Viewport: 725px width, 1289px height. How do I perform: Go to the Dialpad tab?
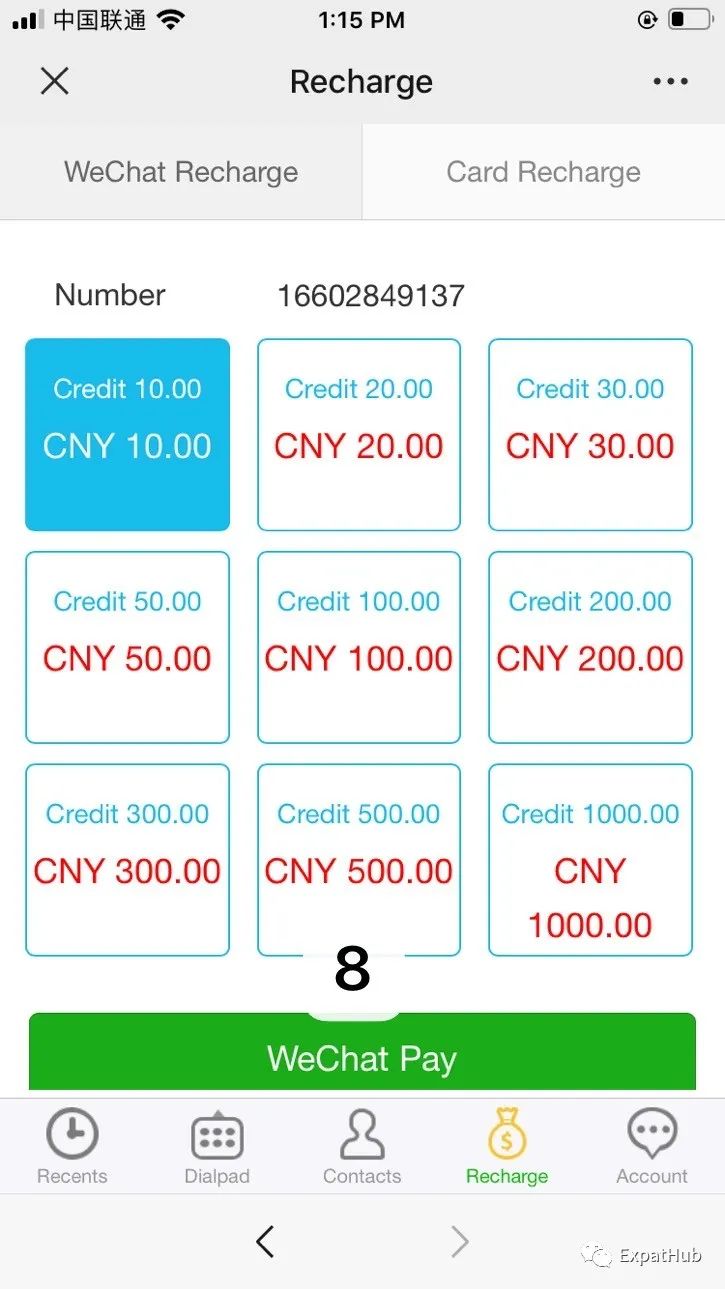pos(217,1146)
